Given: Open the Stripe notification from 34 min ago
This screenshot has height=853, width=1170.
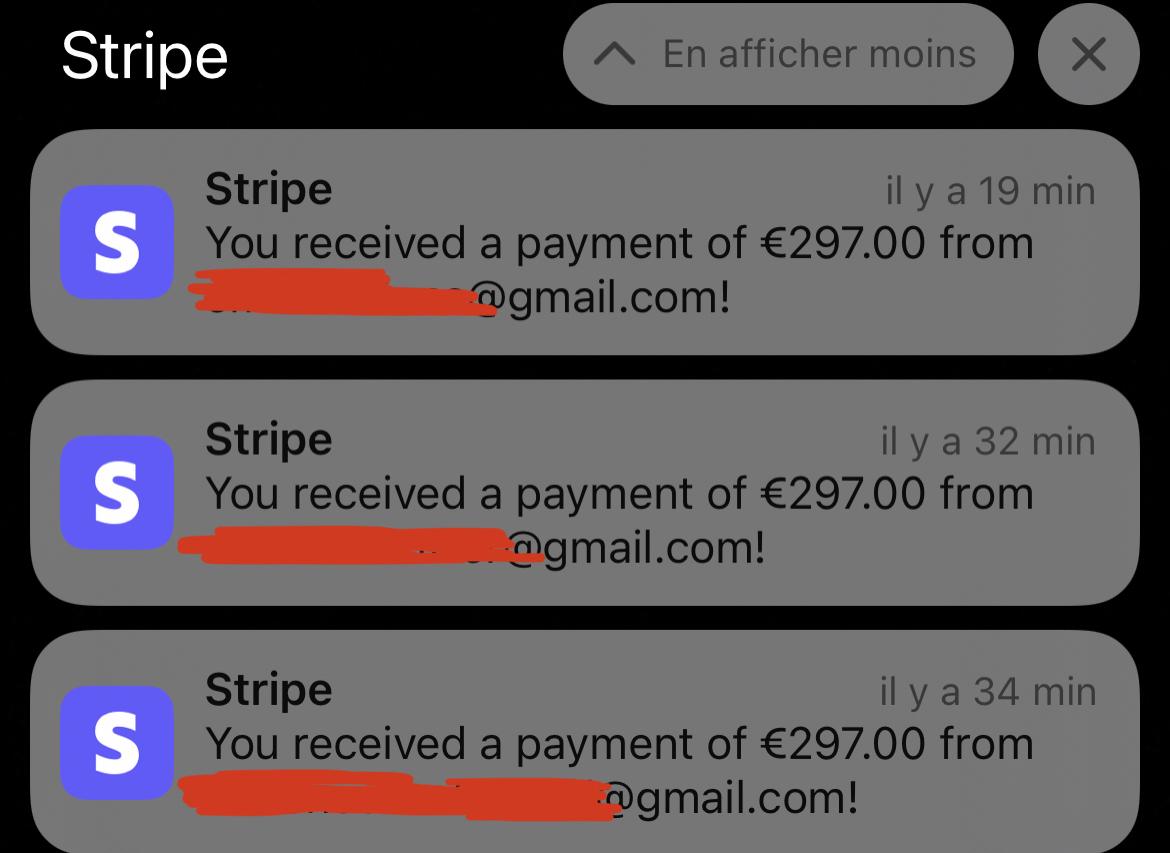Looking at the screenshot, I should coord(585,743).
